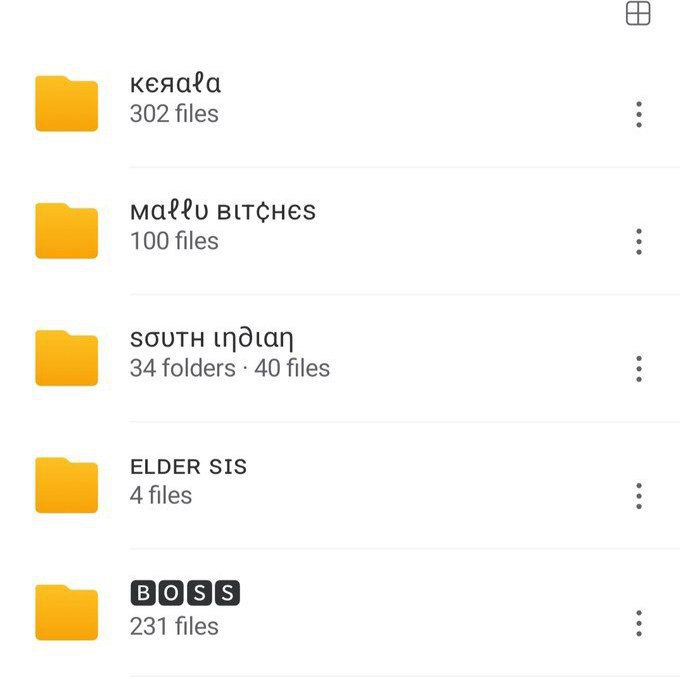Screen dimensions: 684x695
Task: Show overflow menu for the 100 files folder
Action: tap(638, 241)
